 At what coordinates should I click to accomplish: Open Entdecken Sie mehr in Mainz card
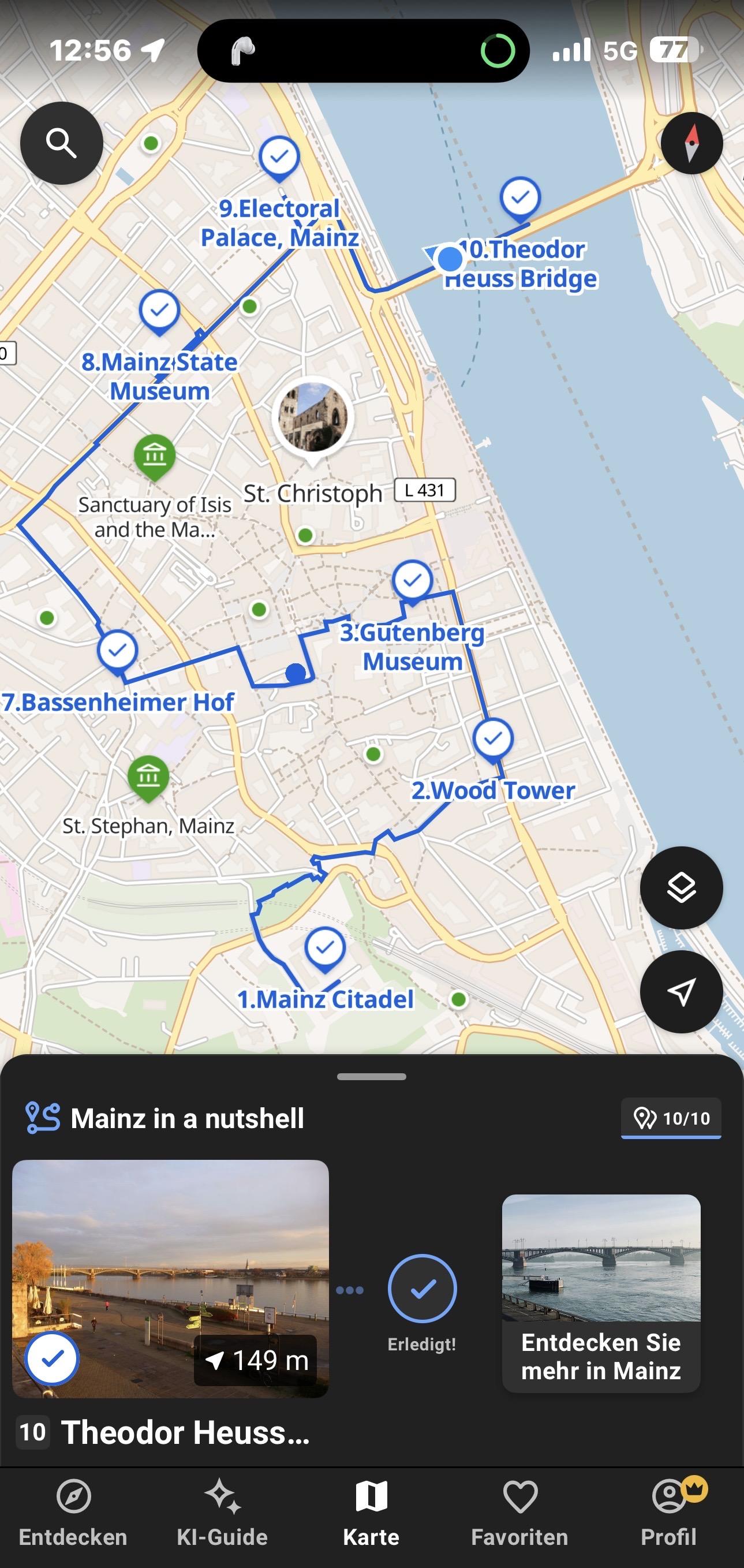click(601, 1293)
